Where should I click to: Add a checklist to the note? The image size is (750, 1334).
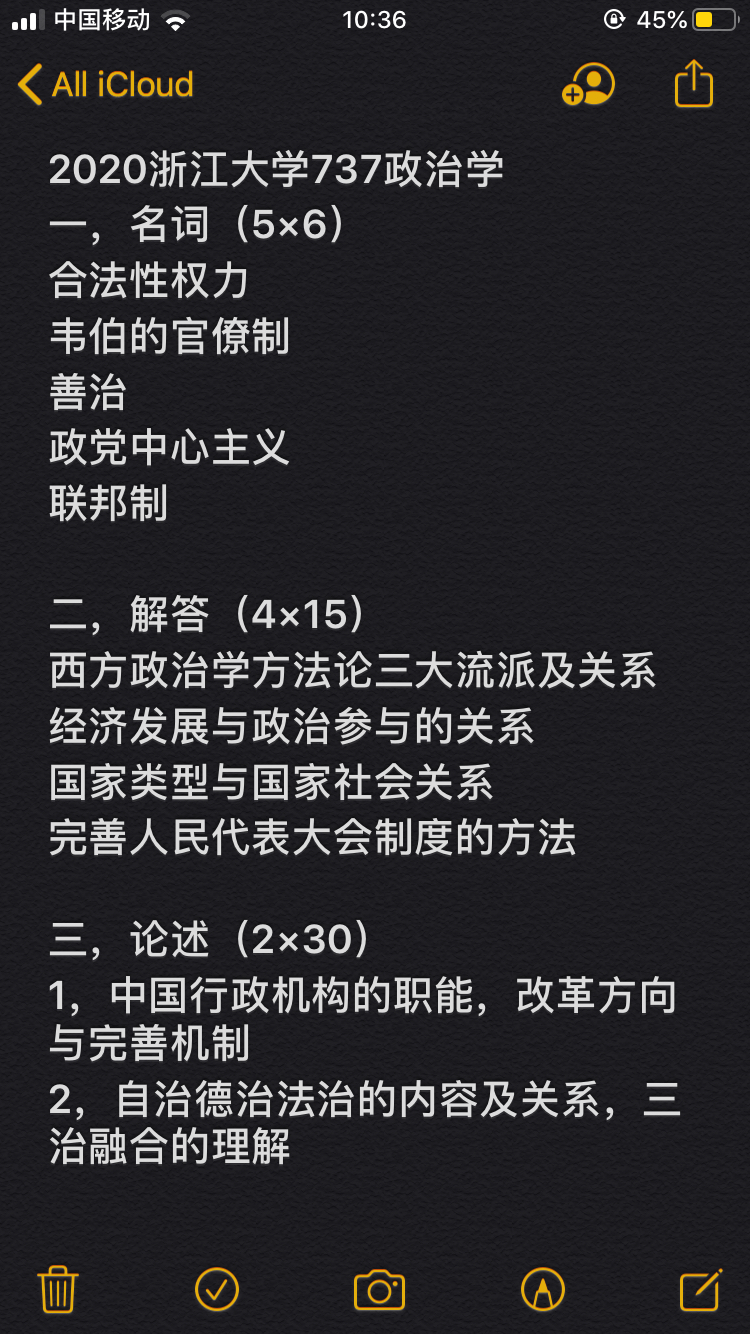pos(217,1289)
